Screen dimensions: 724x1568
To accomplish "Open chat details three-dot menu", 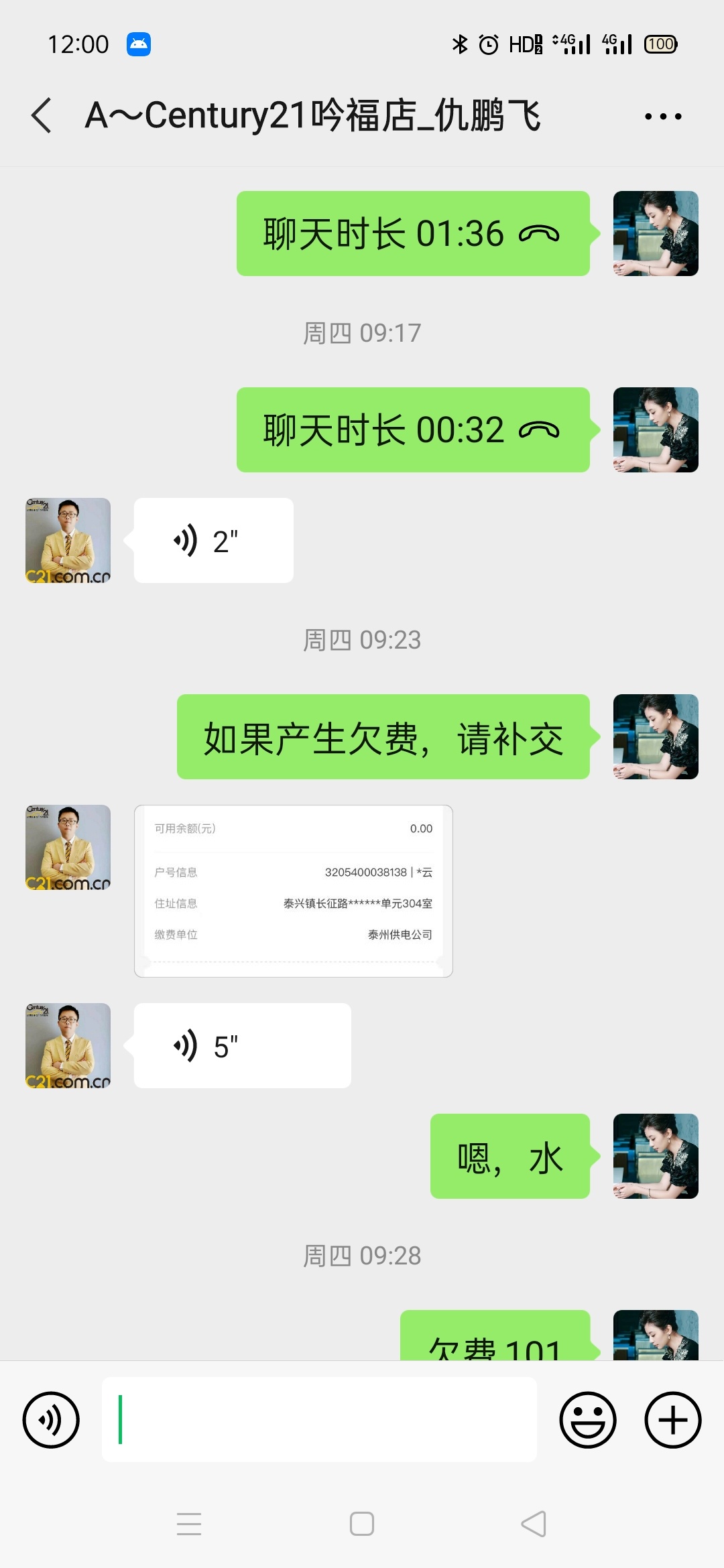I will click(x=662, y=117).
